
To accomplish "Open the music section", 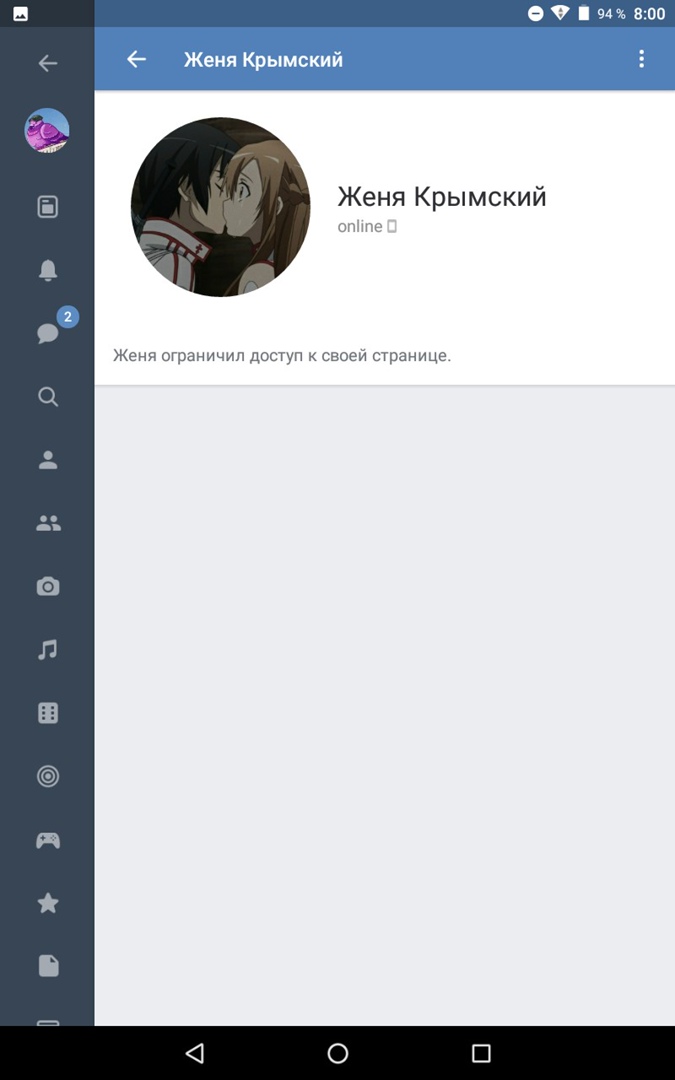I will [47, 650].
